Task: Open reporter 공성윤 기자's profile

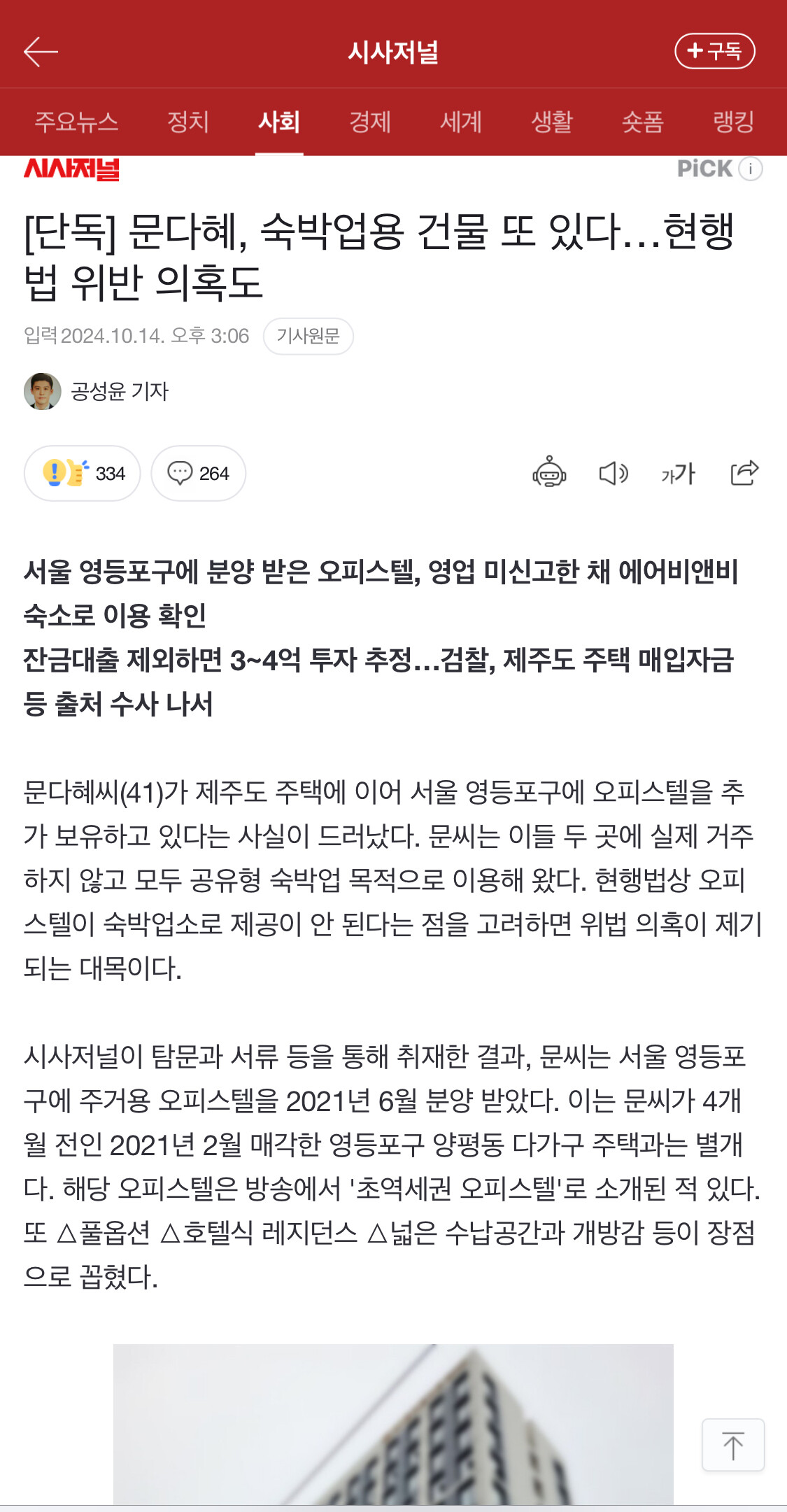Action: click(97, 391)
